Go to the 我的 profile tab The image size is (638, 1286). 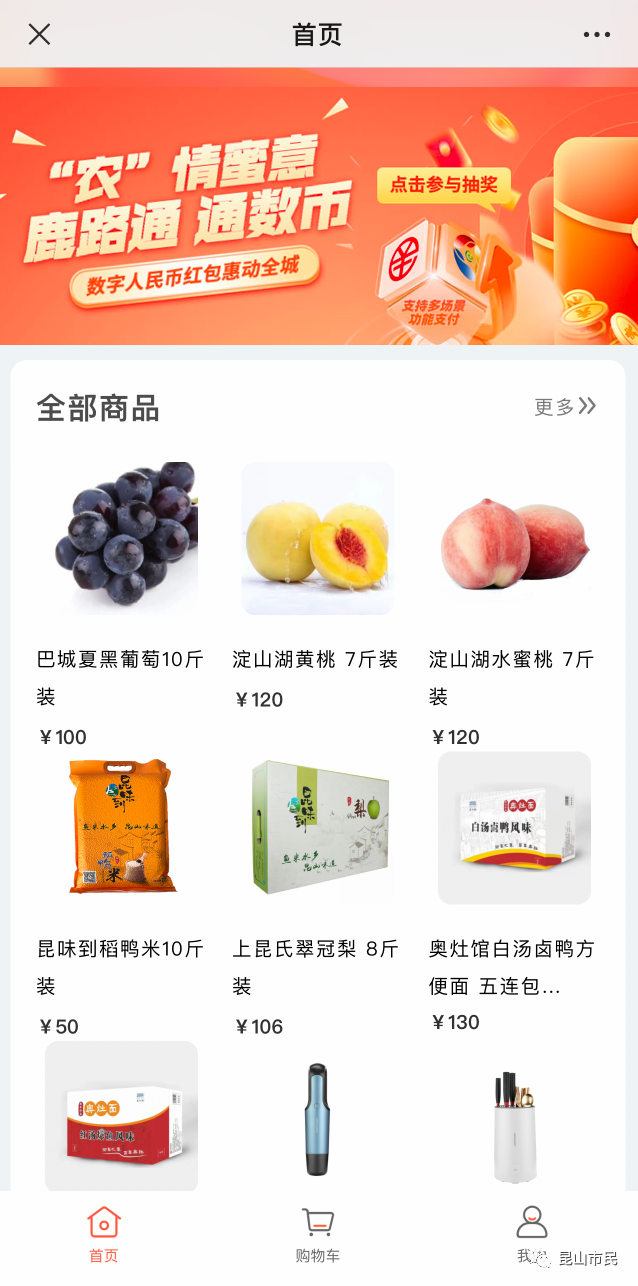click(x=531, y=1234)
